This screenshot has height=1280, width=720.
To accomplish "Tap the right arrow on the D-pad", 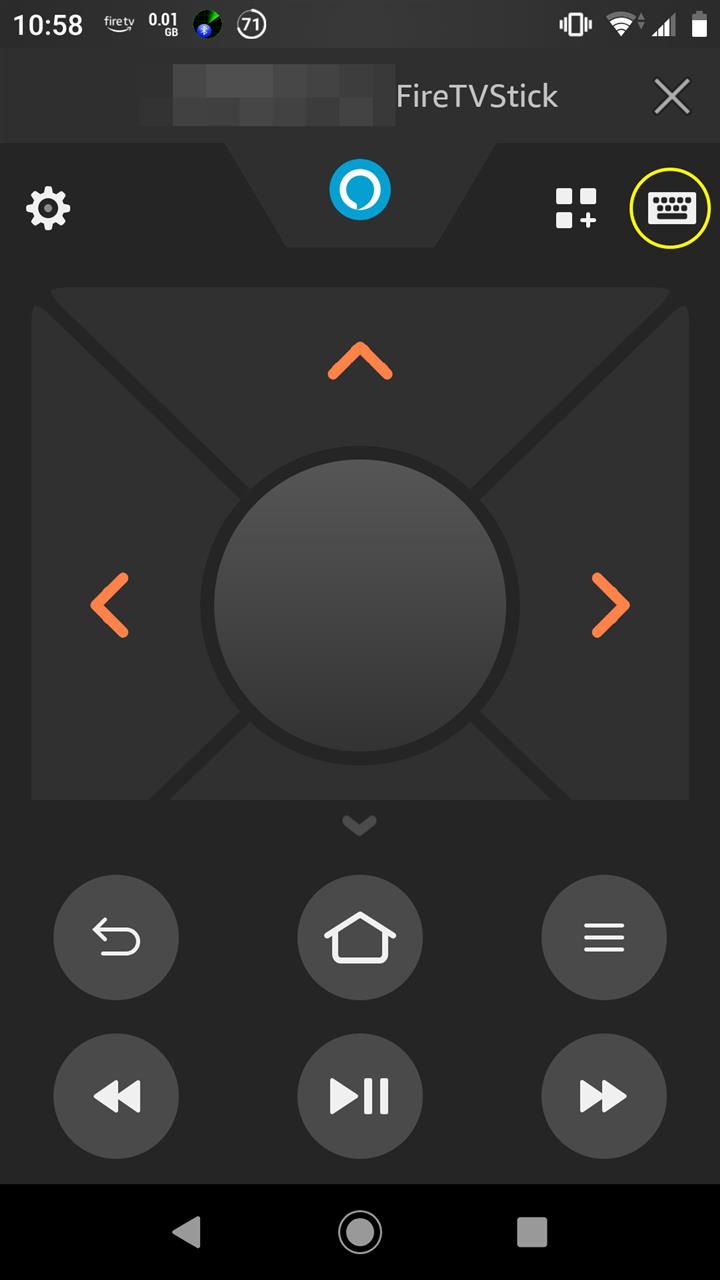I will [610, 605].
